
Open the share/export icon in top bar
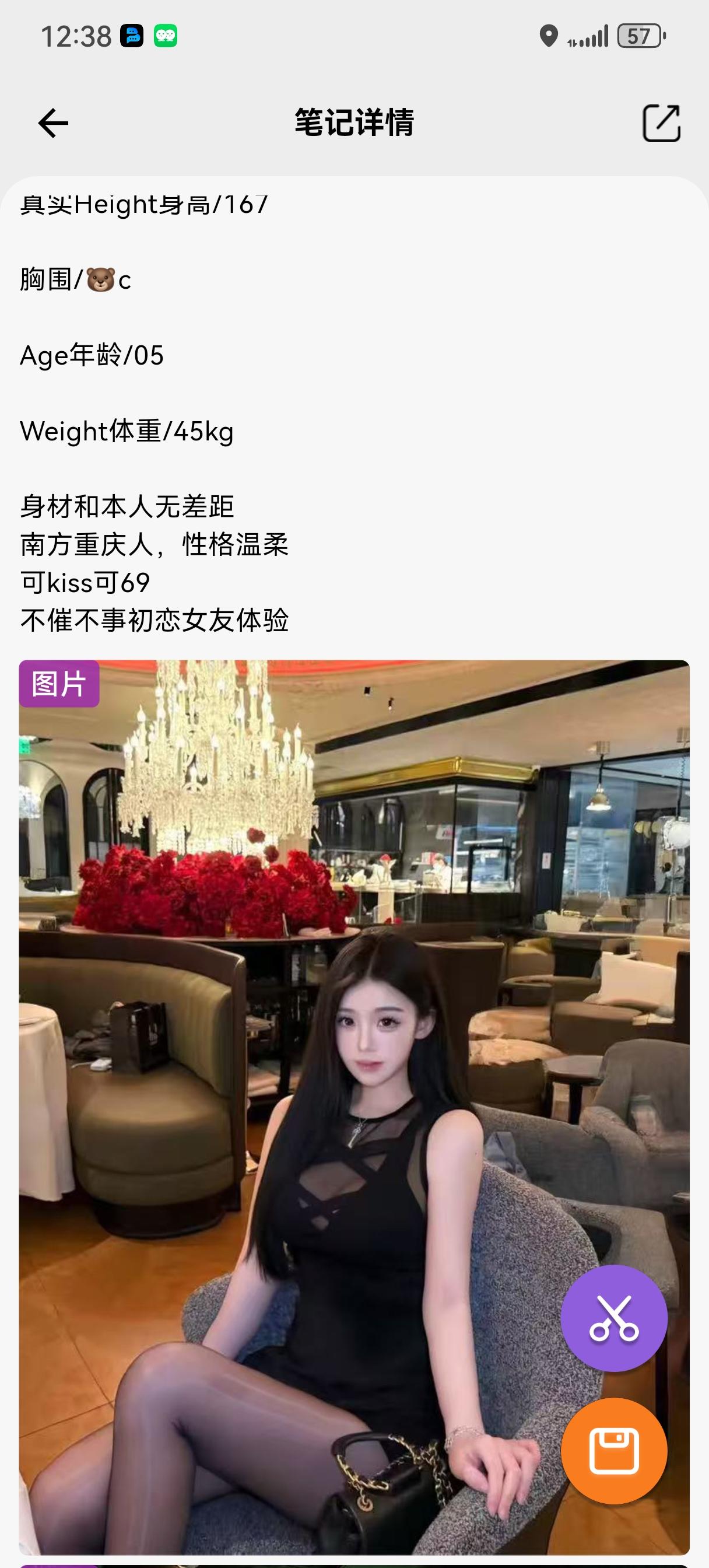[x=661, y=124]
